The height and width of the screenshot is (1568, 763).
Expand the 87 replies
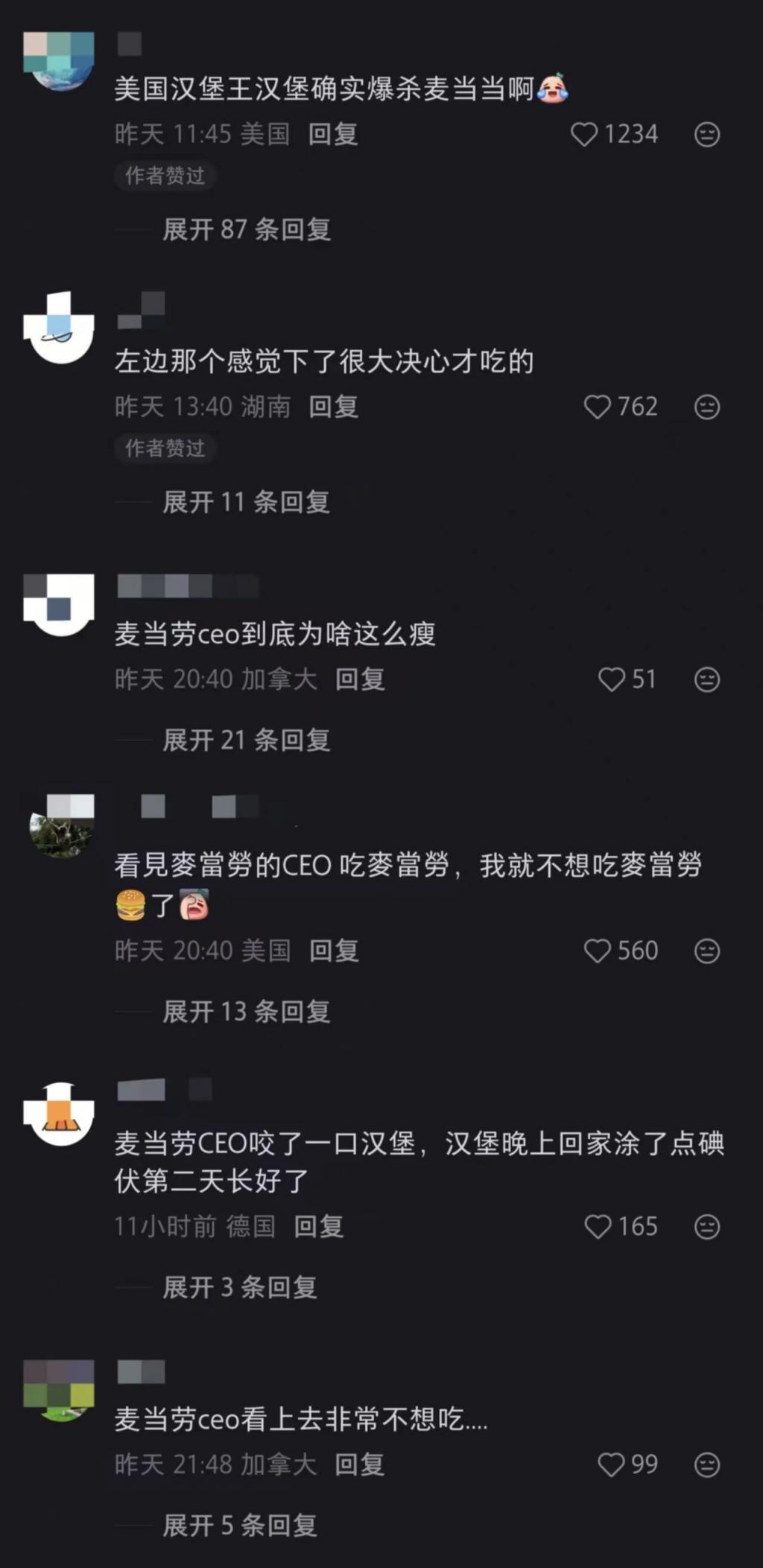[x=246, y=229]
